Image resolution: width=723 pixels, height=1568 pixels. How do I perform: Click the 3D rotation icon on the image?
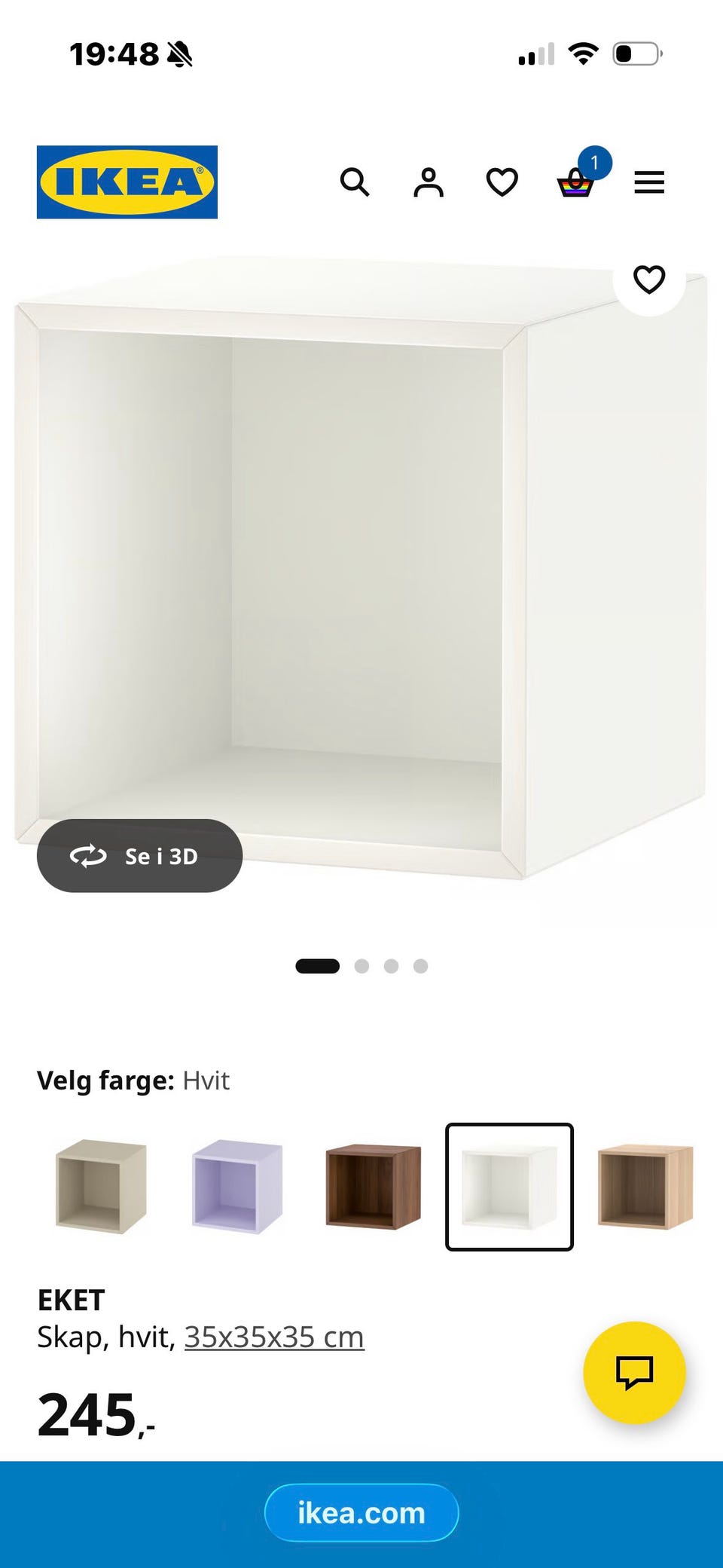point(88,857)
